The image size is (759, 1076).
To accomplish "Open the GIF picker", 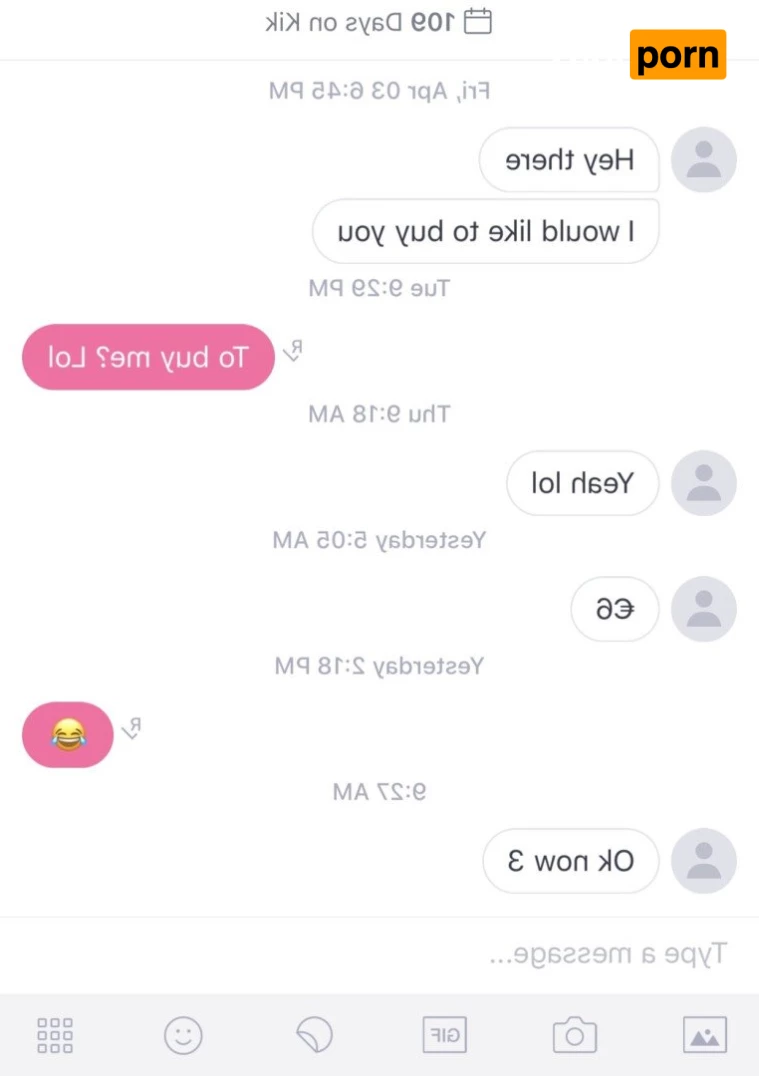I will [444, 1035].
